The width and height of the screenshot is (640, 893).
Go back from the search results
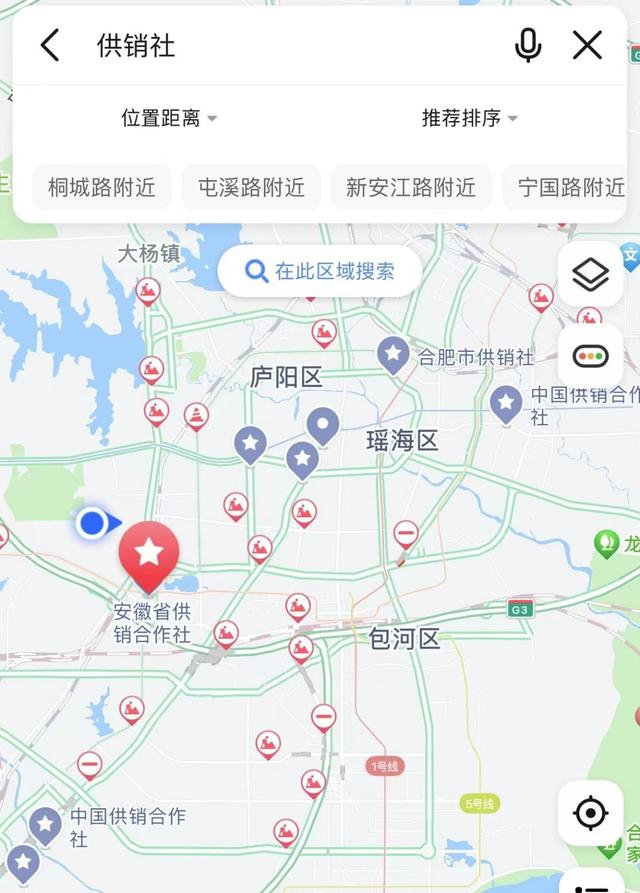point(50,45)
